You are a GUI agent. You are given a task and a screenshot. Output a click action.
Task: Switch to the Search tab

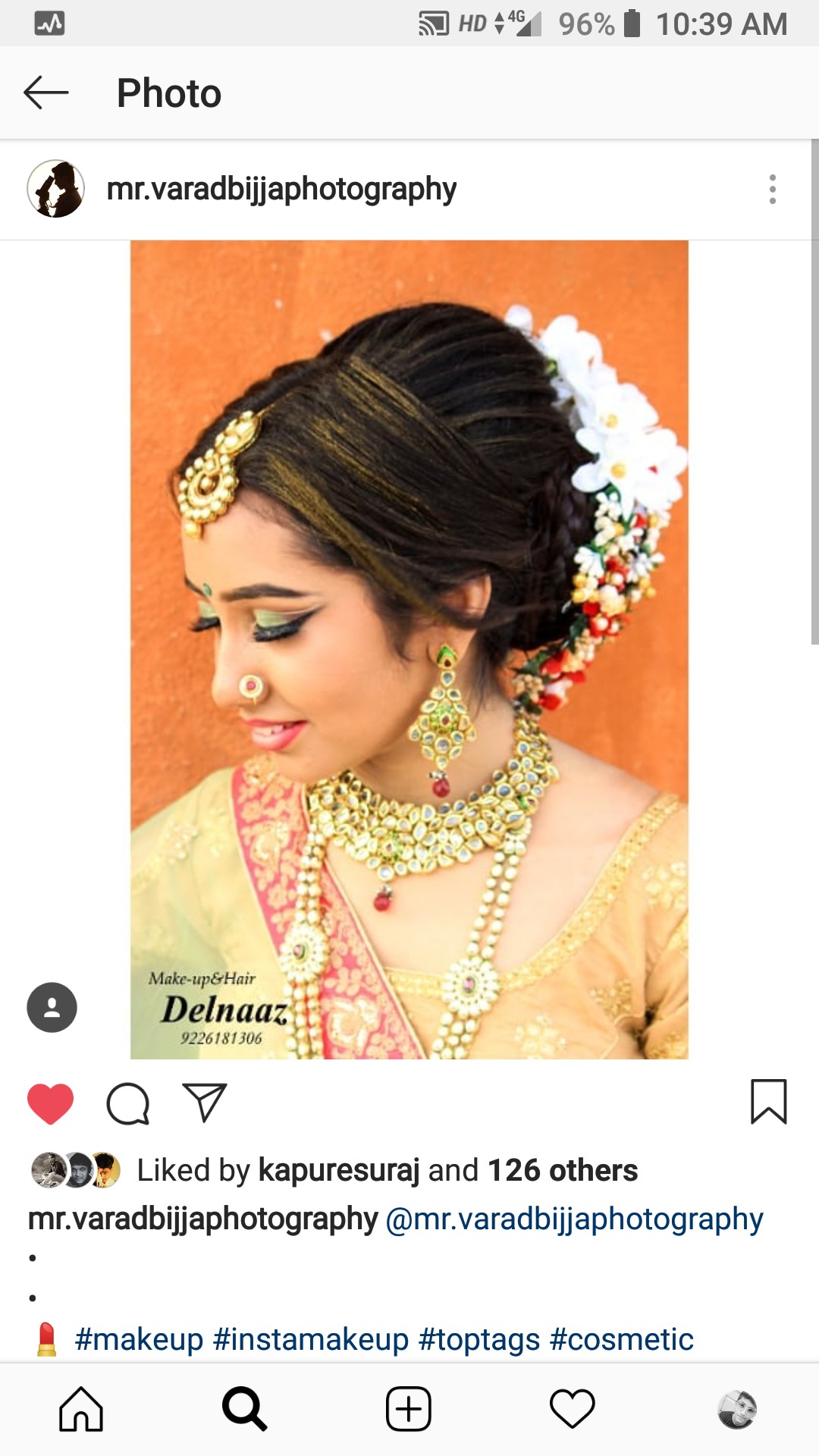[x=244, y=1409]
